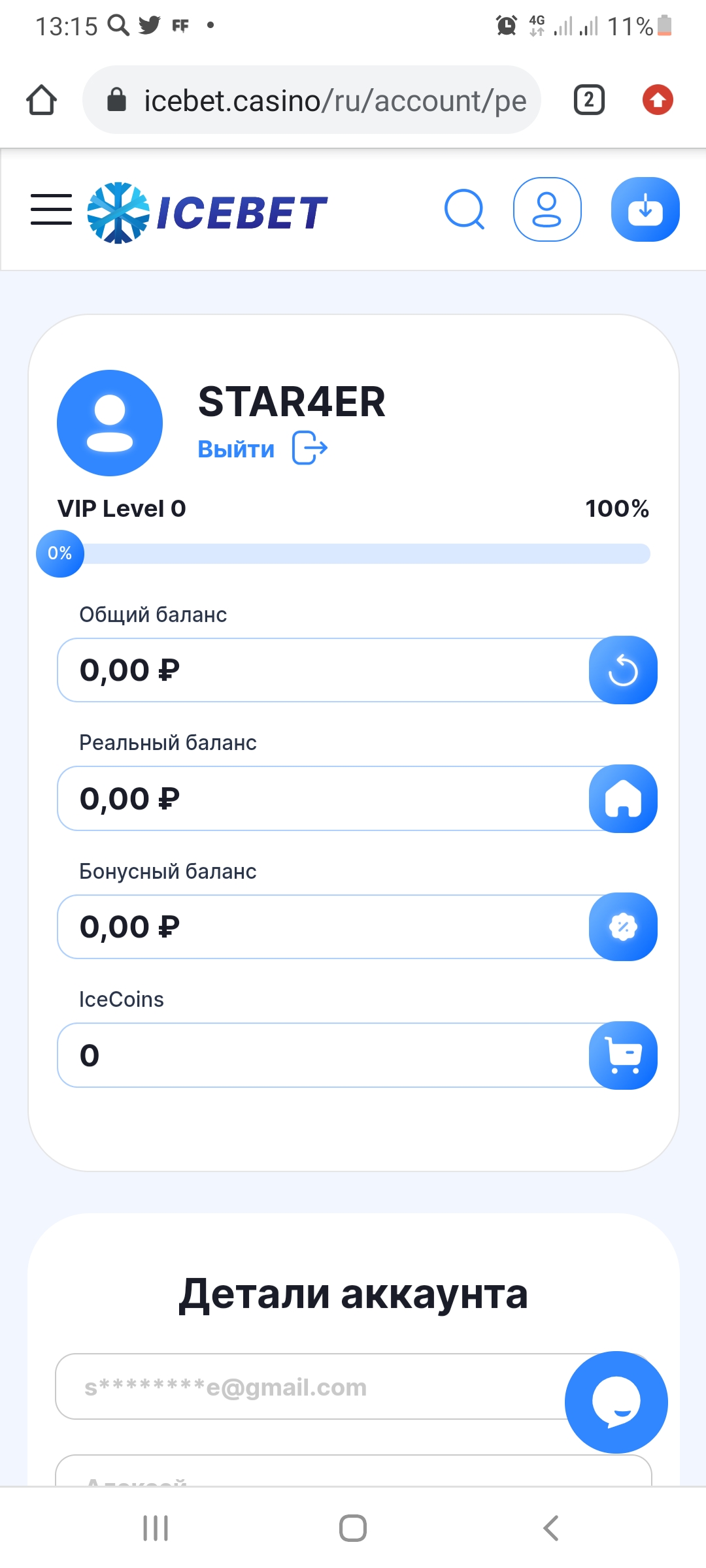
Task: Open the live chat bubble
Action: click(616, 1402)
